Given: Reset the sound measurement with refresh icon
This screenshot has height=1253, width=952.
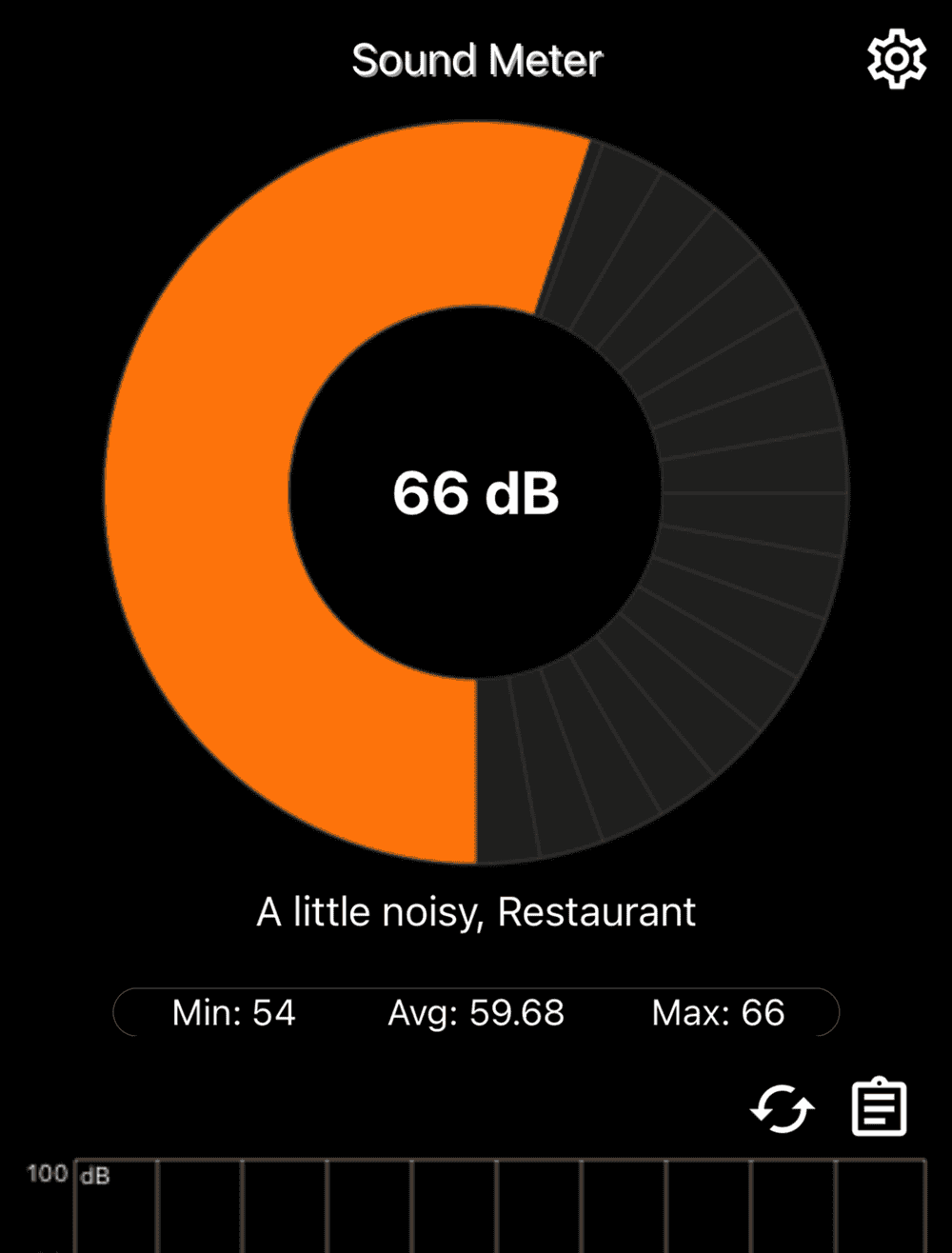Looking at the screenshot, I should pos(783,1109).
